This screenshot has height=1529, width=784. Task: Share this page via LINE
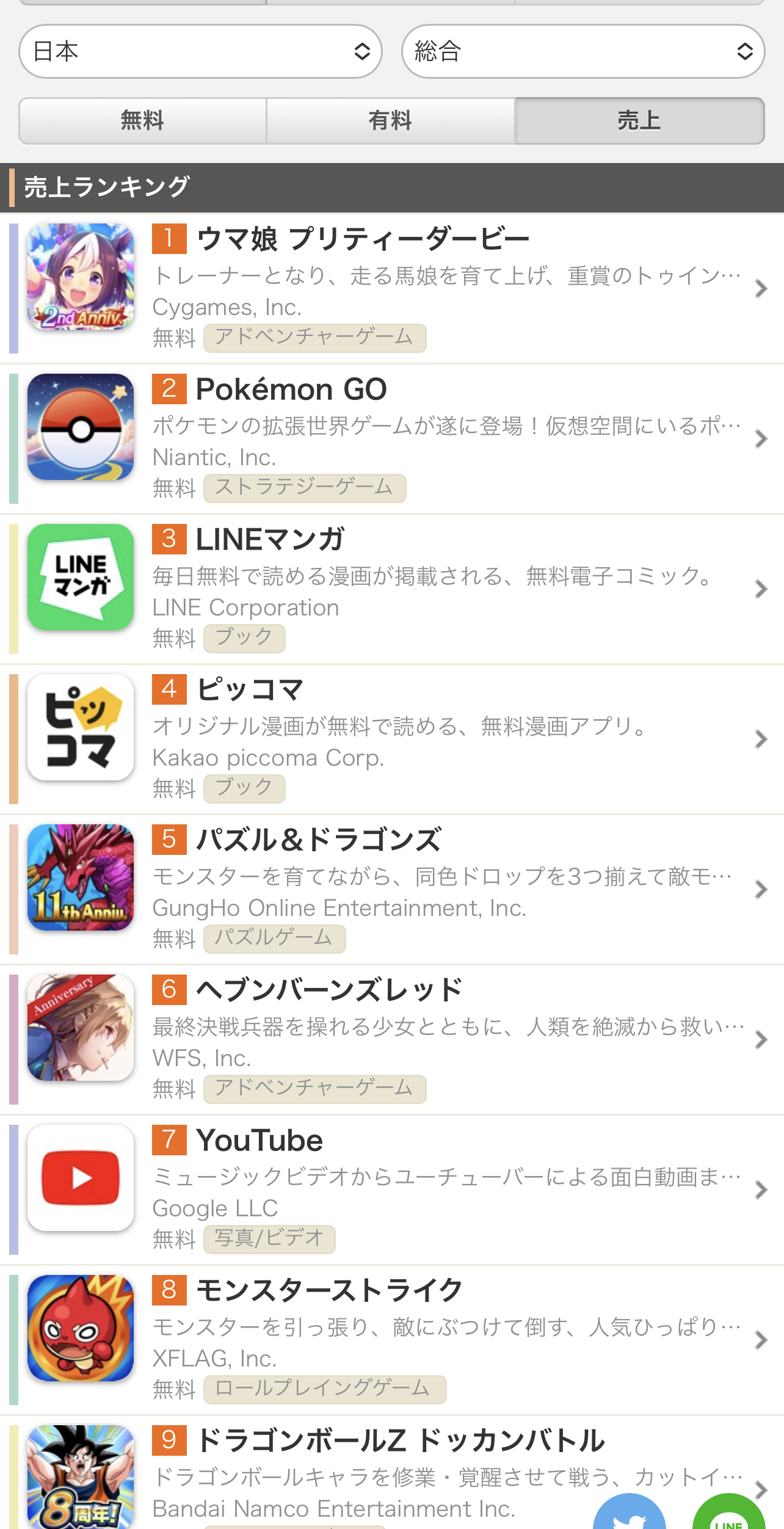click(x=729, y=1512)
